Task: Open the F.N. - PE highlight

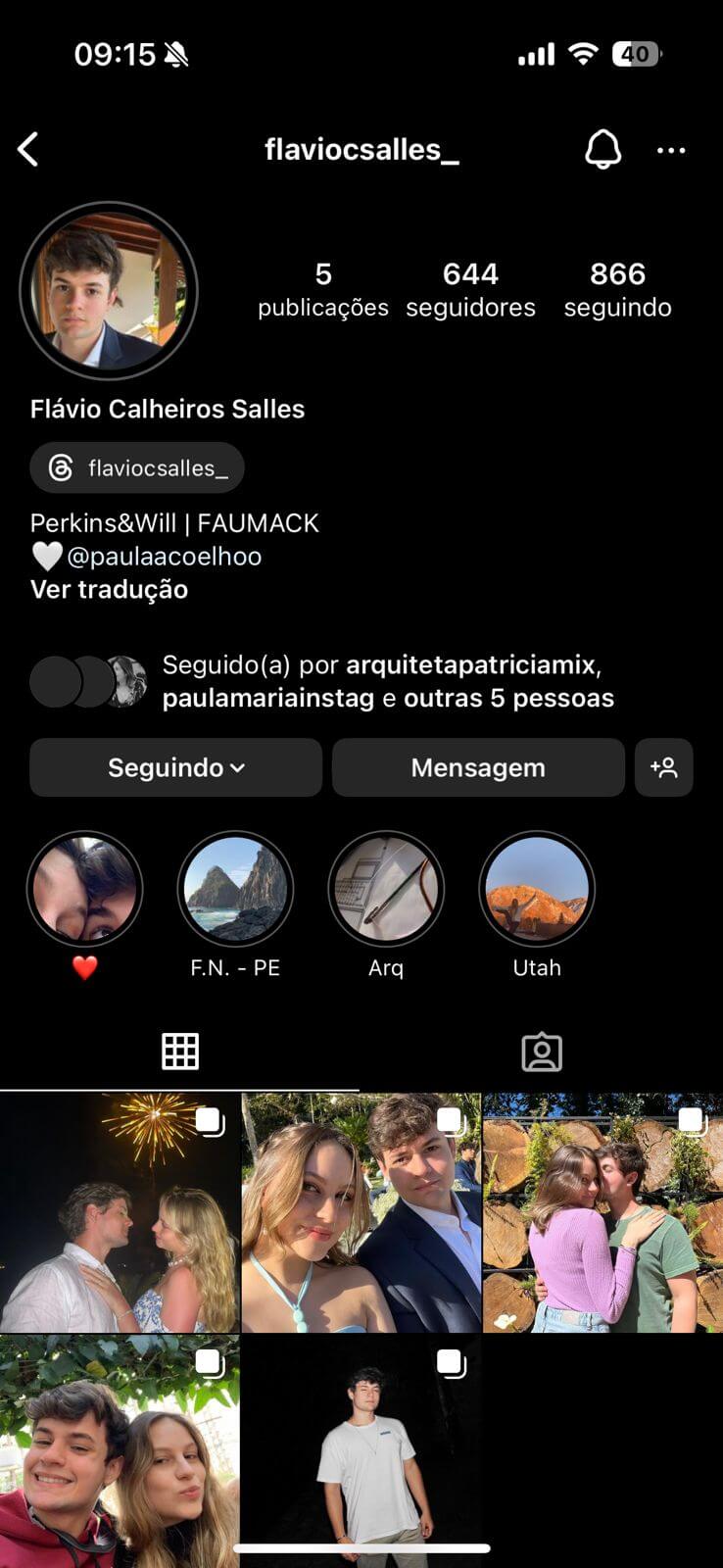Action: [235, 890]
